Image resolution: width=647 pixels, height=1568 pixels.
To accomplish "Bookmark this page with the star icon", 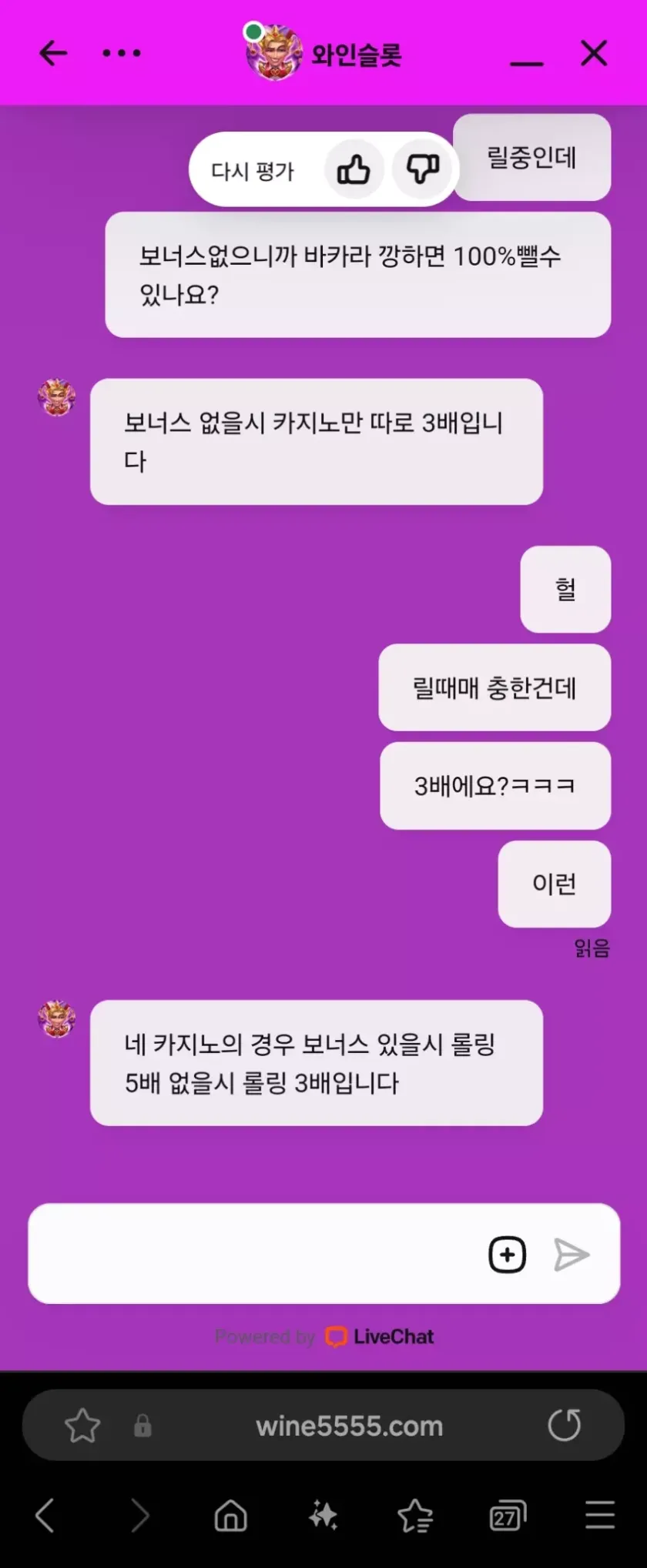I will point(82,1426).
